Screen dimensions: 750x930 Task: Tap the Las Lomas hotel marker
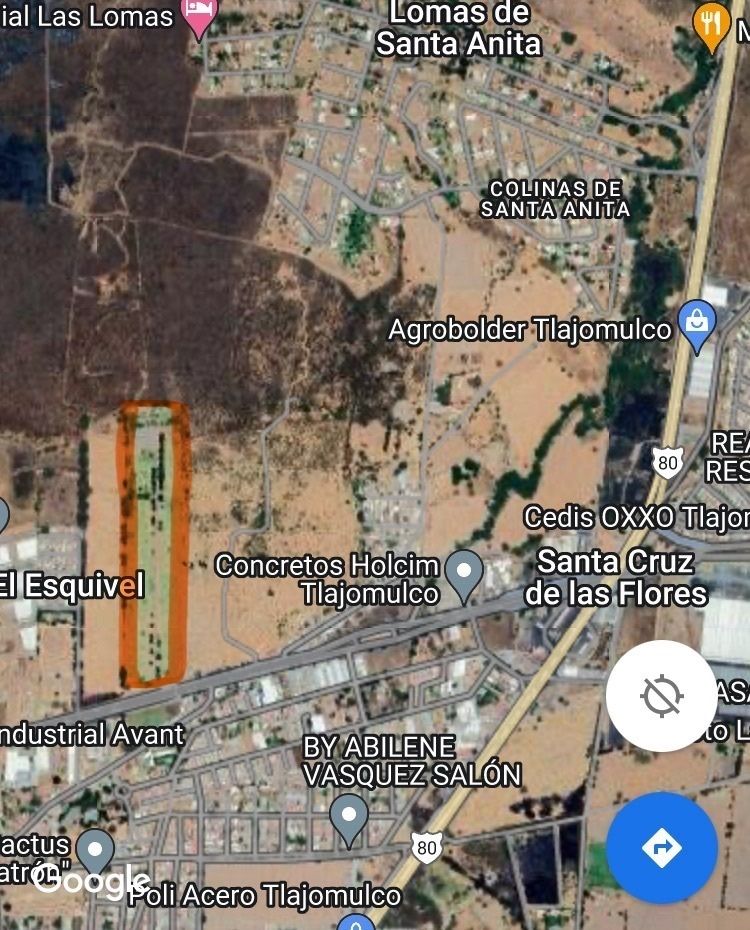(x=200, y=17)
